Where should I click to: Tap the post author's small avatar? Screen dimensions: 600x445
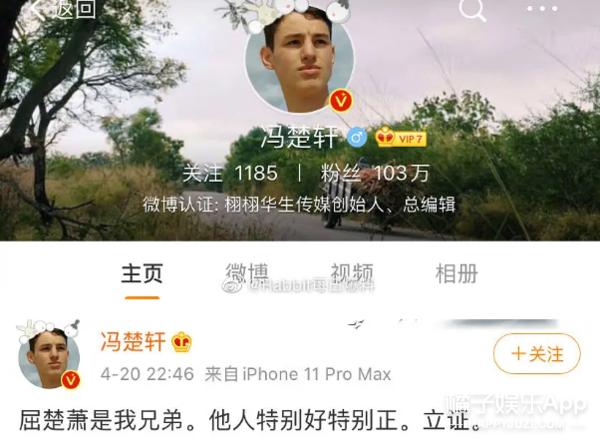click(48, 357)
